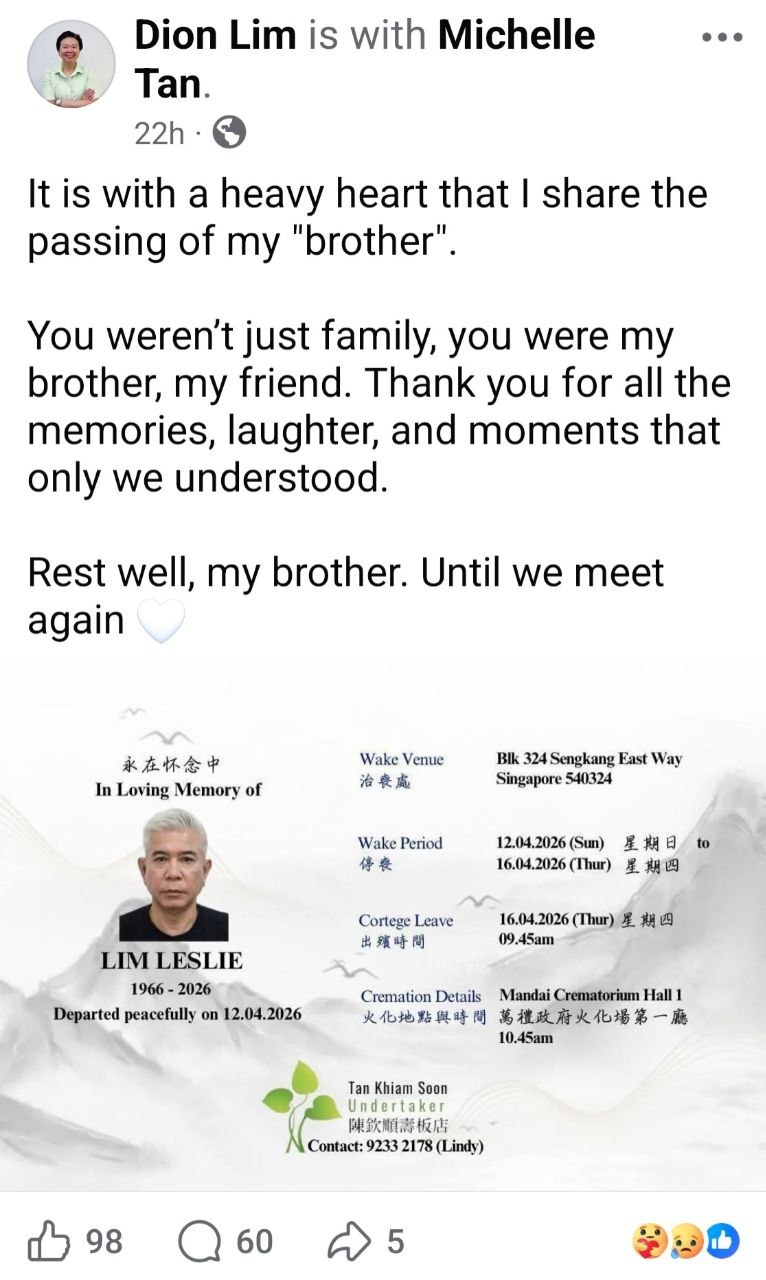
Task: Open Dion Lim's profile name link
Action: [x=215, y=36]
